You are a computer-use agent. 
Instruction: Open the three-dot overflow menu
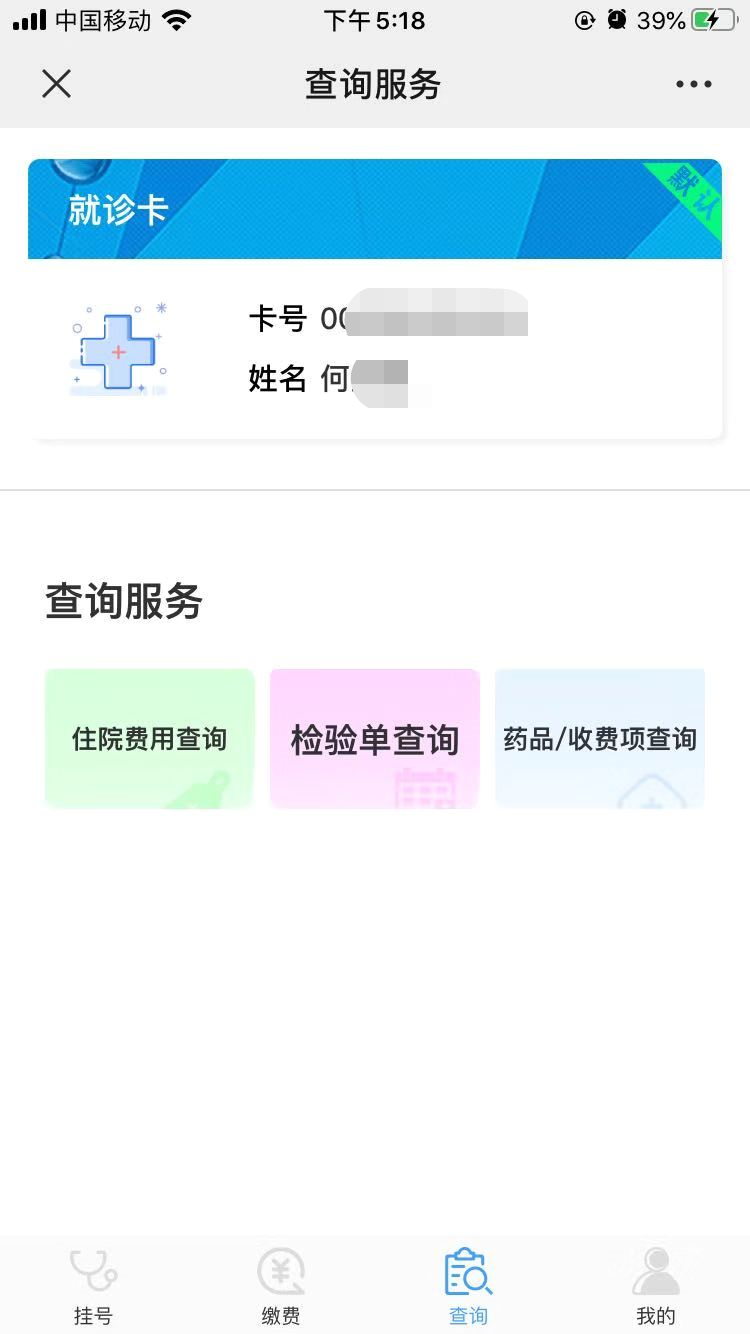tap(693, 85)
